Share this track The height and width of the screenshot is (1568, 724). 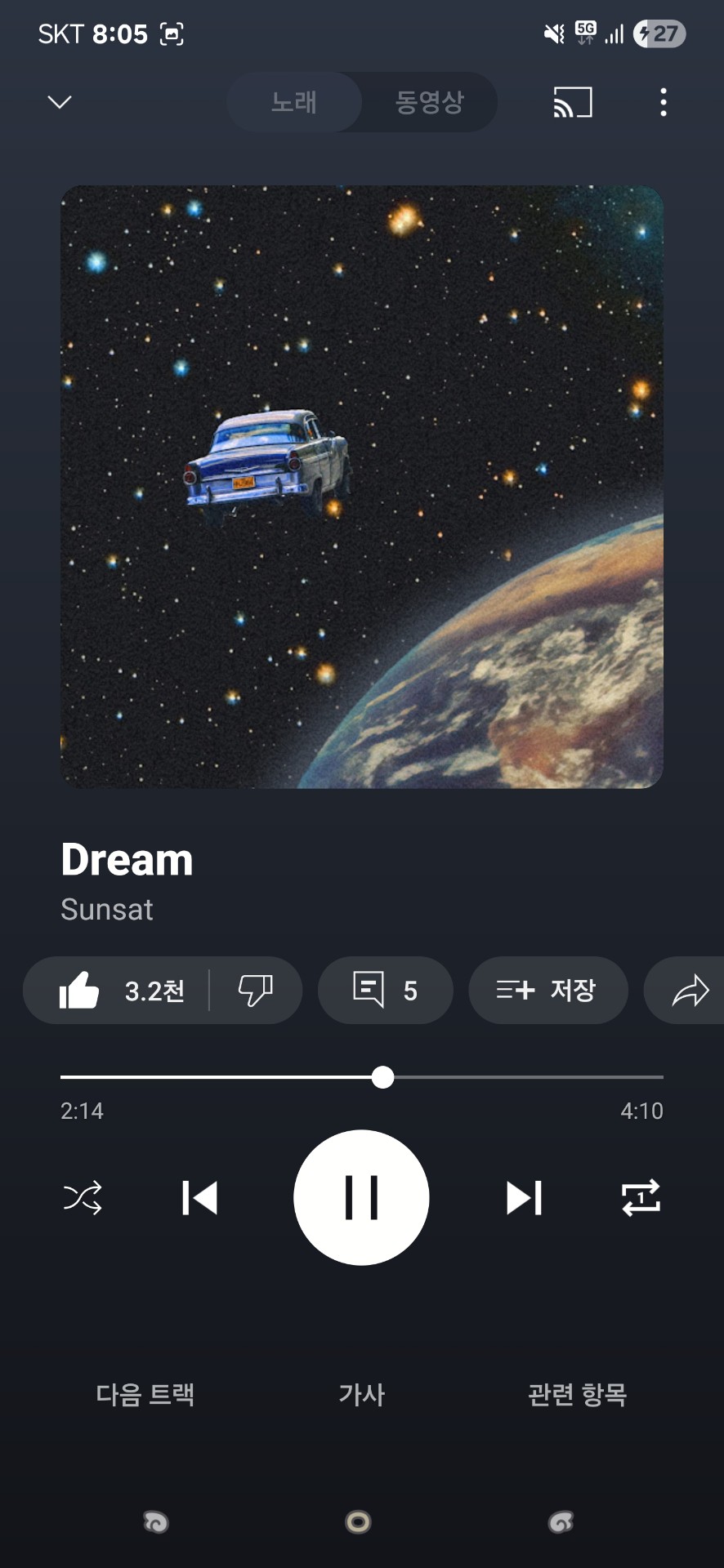point(690,991)
